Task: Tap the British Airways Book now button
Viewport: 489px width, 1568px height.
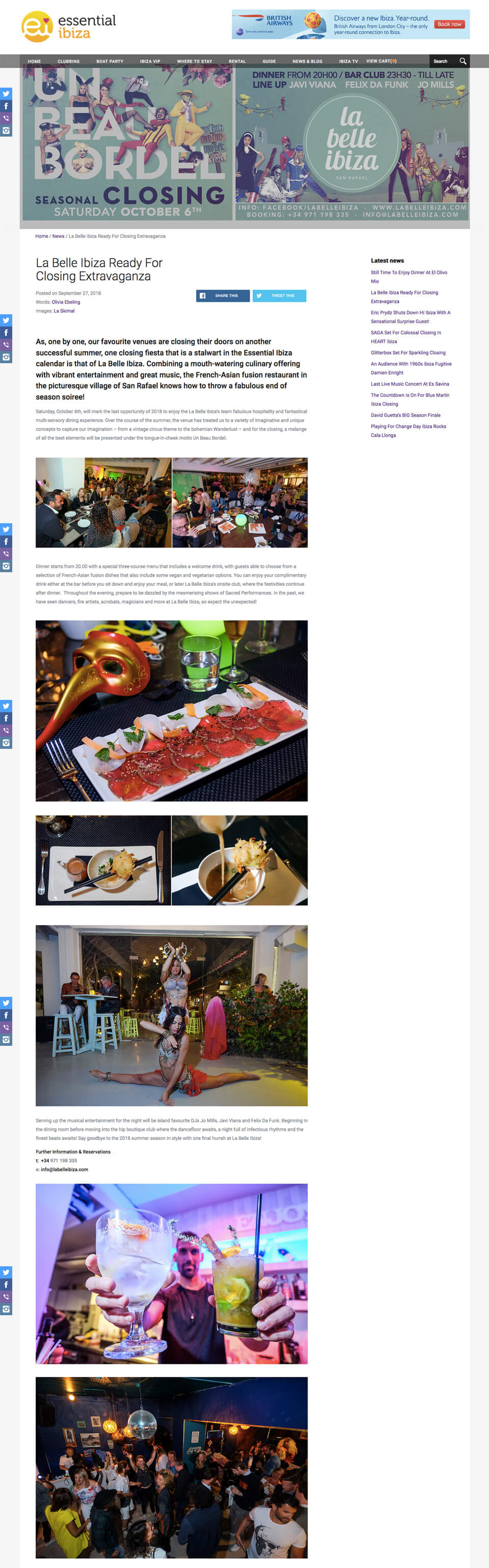Action: click(449, 24)
